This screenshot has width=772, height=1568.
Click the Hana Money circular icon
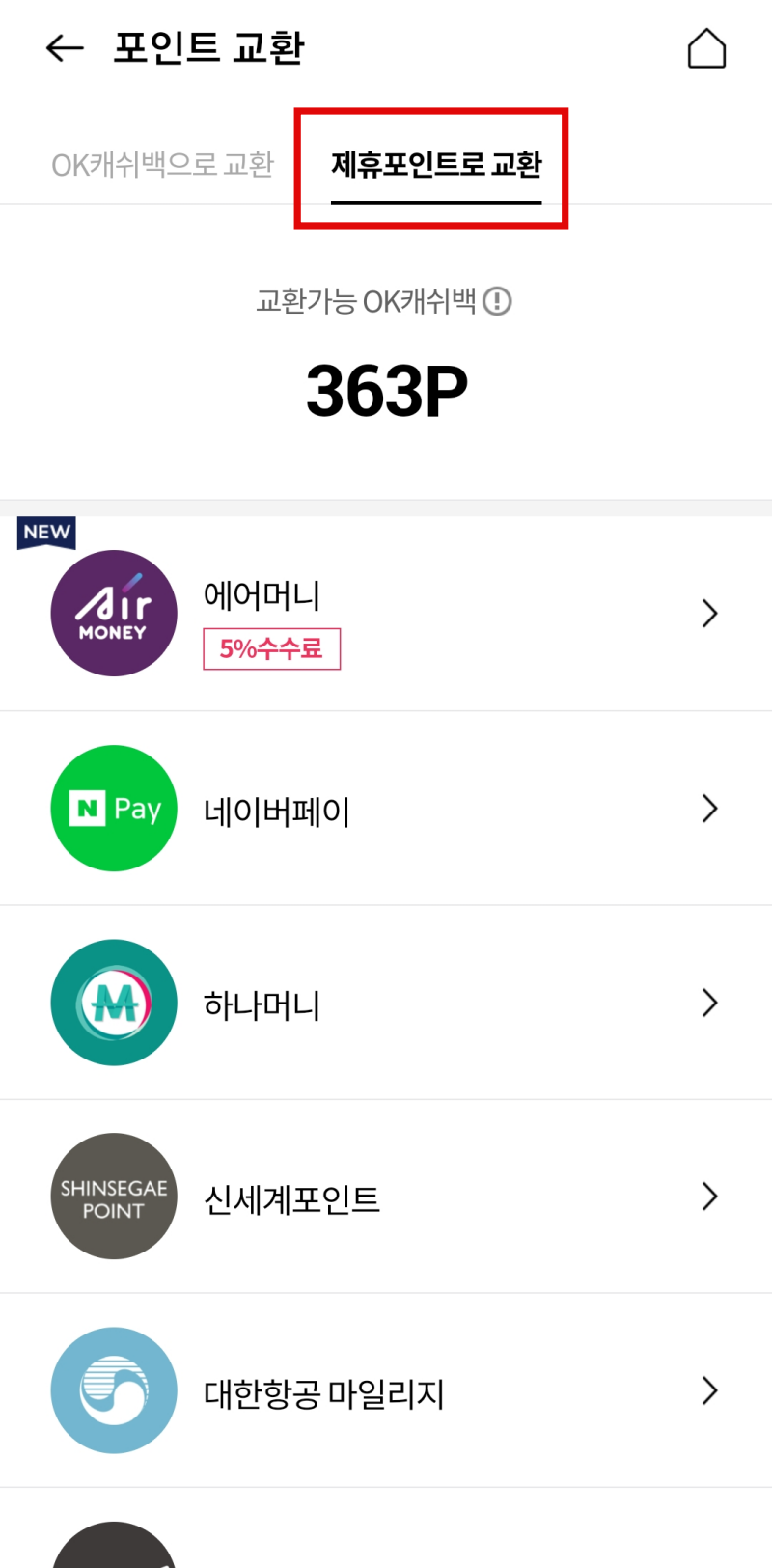click(x=113, y=1003)
